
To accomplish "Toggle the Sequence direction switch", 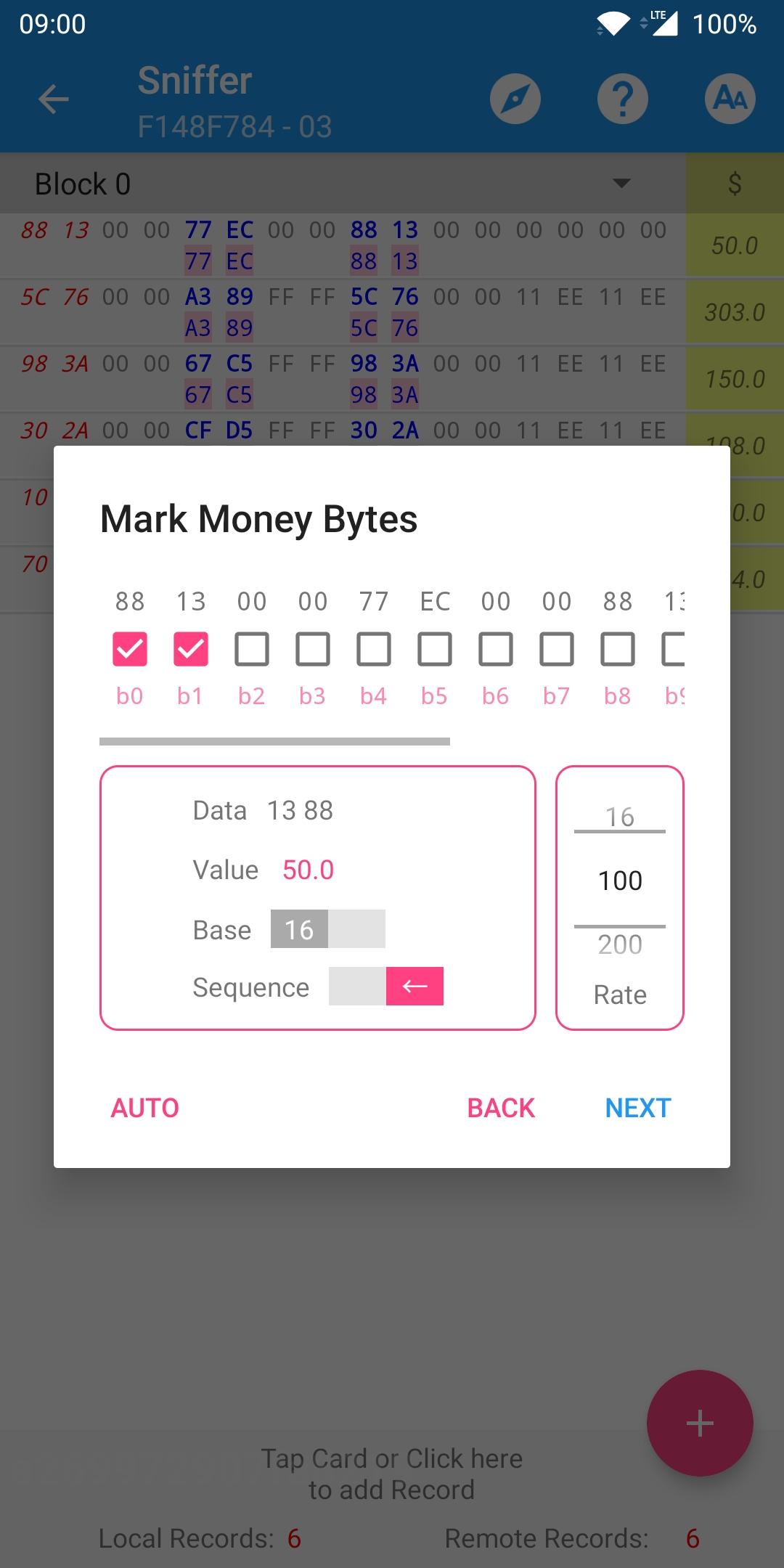I will (385, 987).
